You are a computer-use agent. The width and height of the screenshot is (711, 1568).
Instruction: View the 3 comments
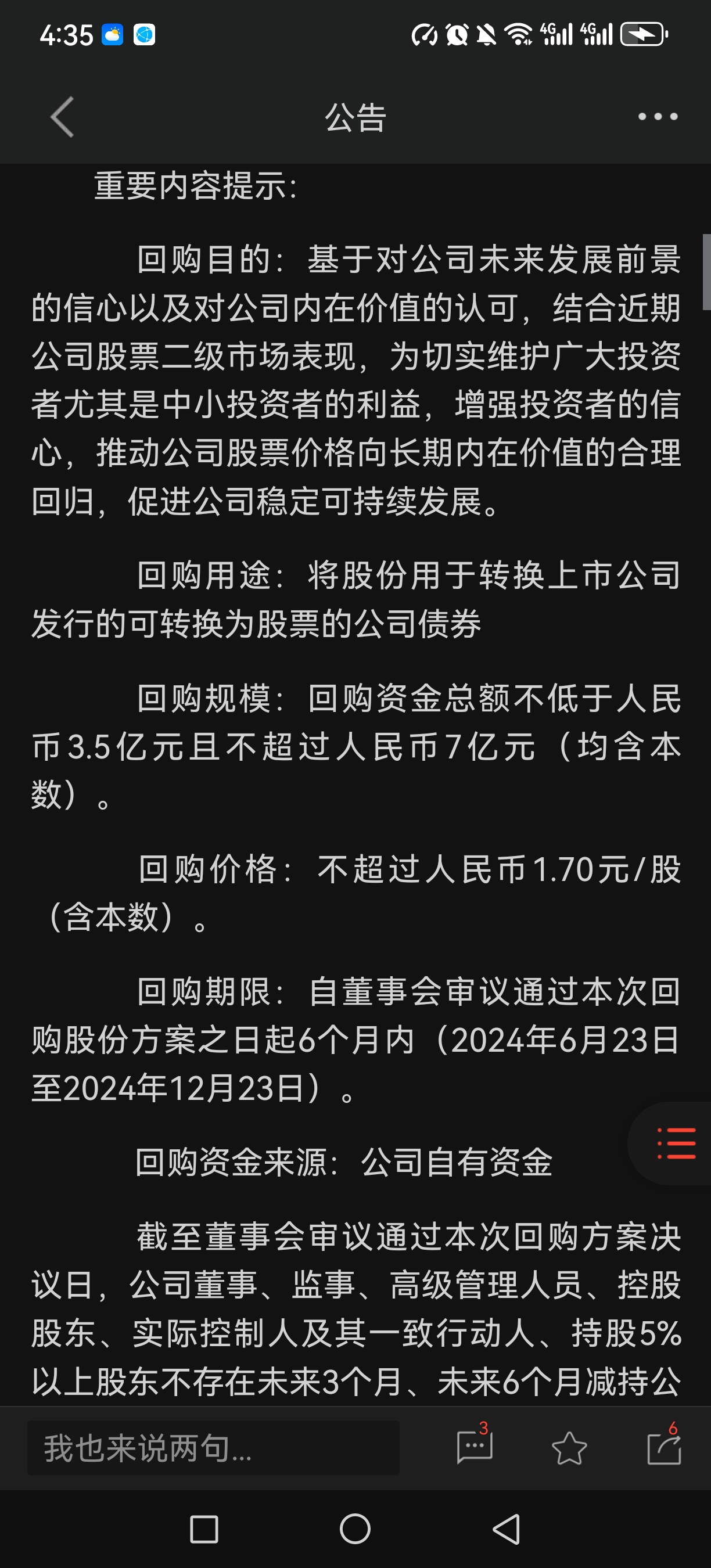[x=474, y=1446]
